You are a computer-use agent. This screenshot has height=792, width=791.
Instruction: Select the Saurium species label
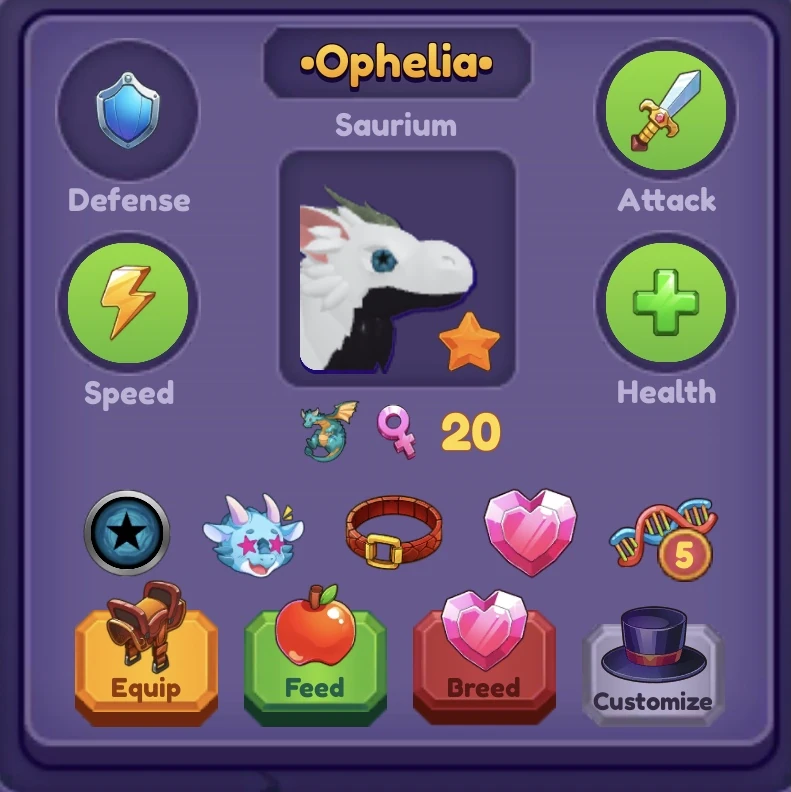coord(396,124)
